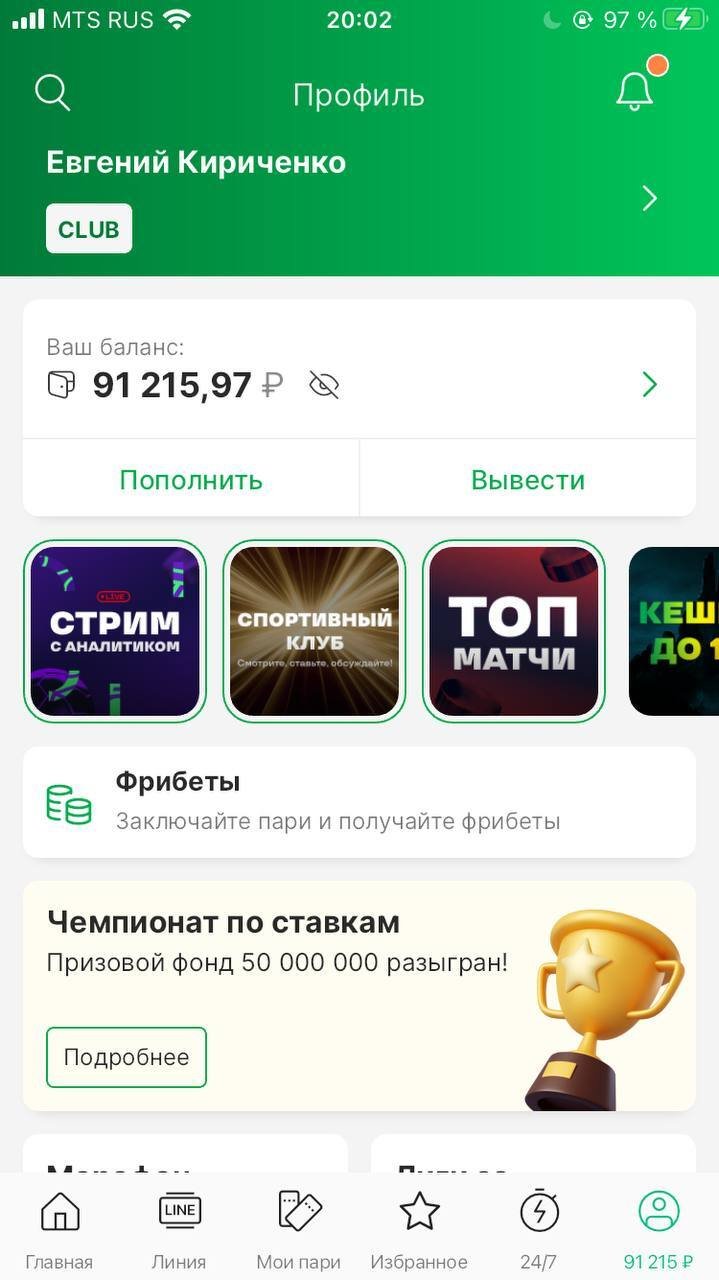The image size is (719, 1280).
Task: Switch to the Главная tab
Action: pos(59,1229)
